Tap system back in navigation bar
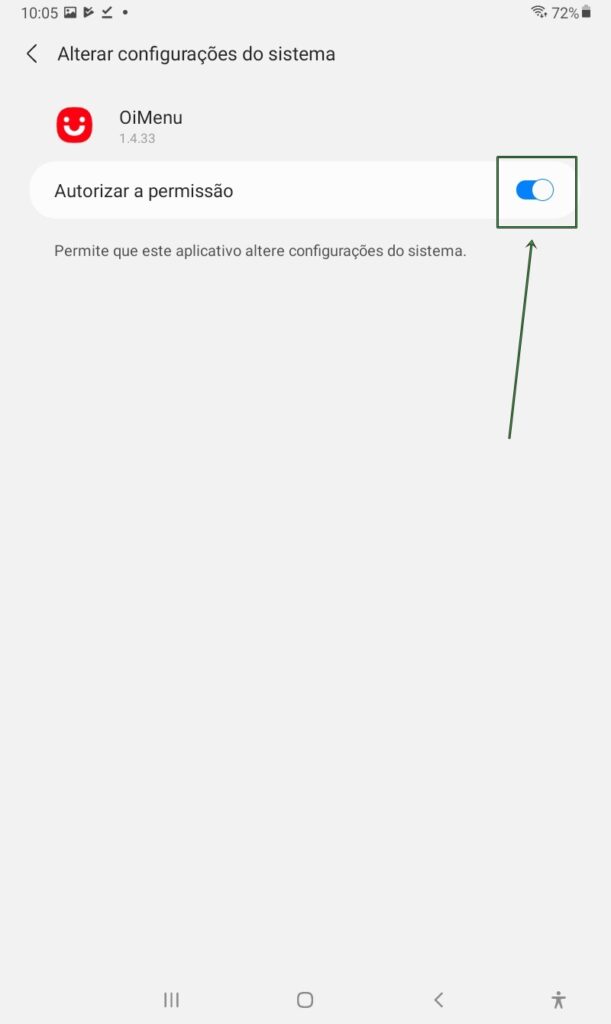Viewport: 611px width, 1024px height. click(x=438, y=999)
